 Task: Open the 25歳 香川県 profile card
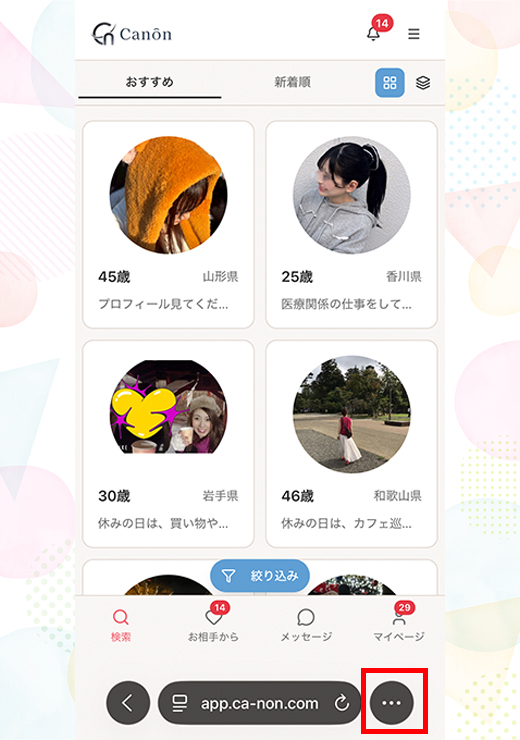(x=352, y=225)
